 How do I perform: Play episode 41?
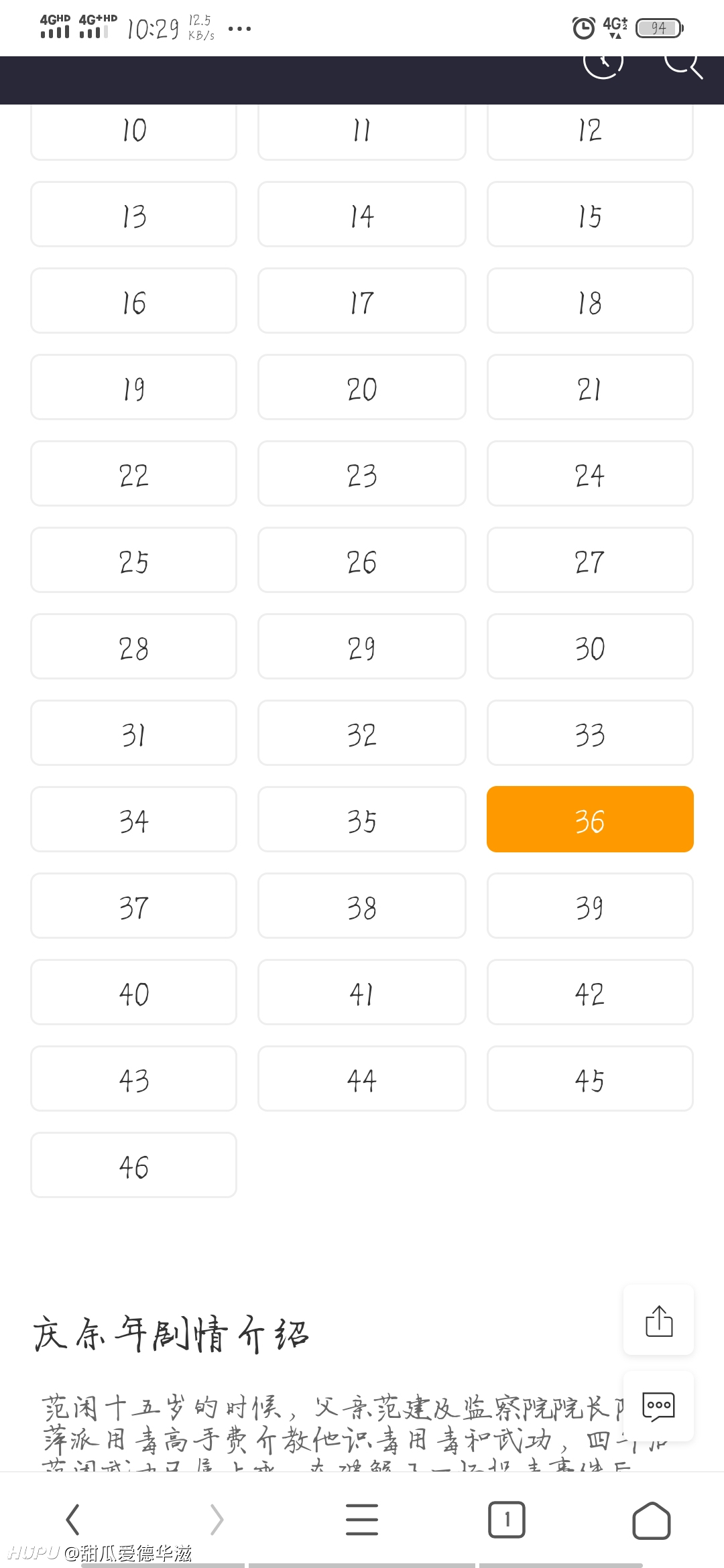362,992
